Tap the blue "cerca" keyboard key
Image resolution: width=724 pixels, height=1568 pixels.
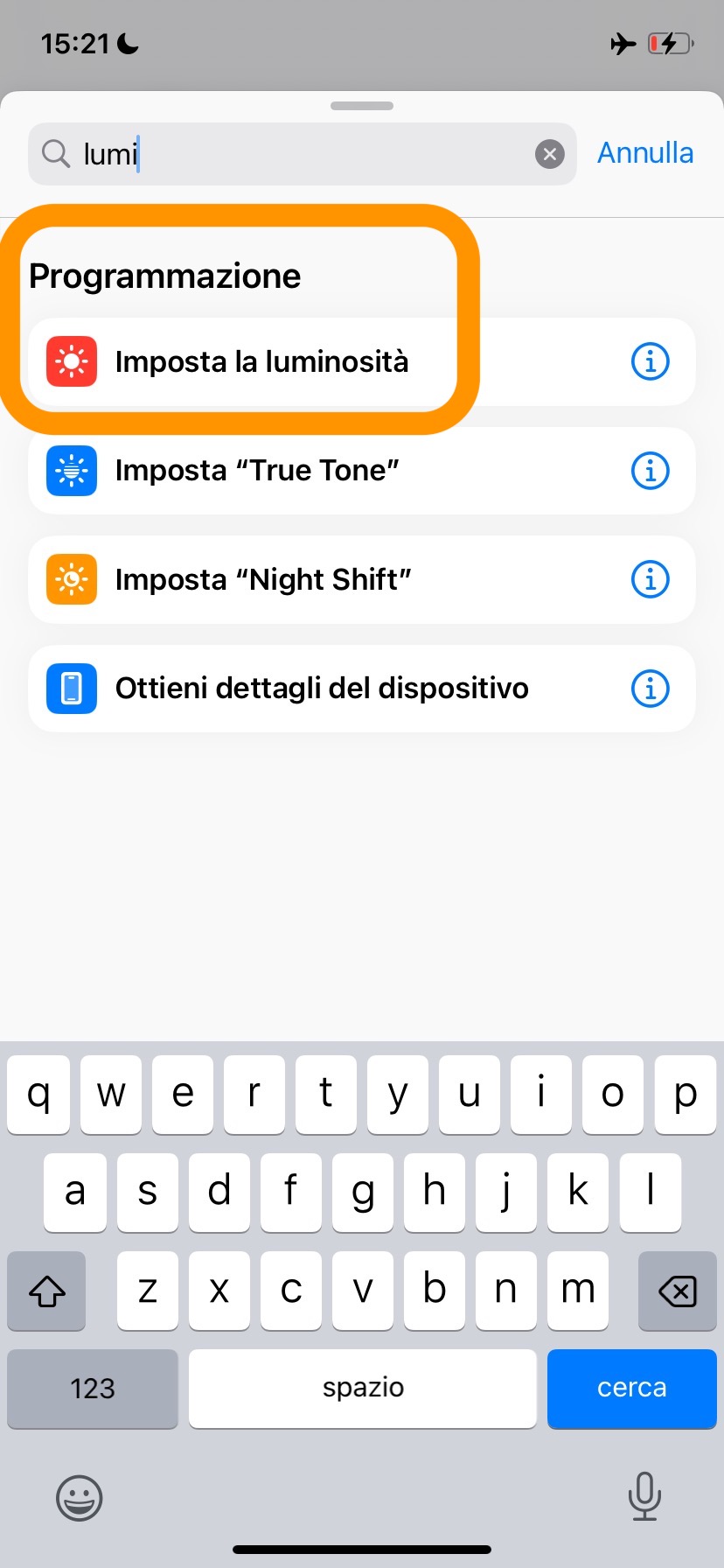631,1388
